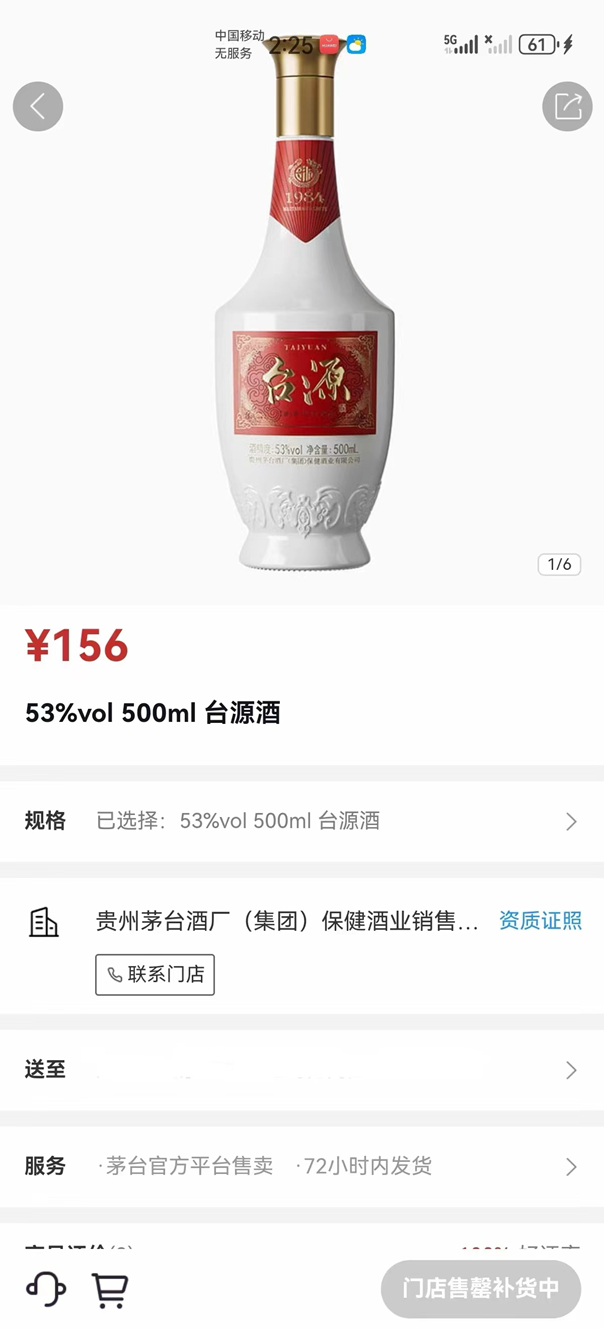Viewport: 604px width, 1329px height.
Task: Open the 服务 service details row
Action: point(301,1166)
